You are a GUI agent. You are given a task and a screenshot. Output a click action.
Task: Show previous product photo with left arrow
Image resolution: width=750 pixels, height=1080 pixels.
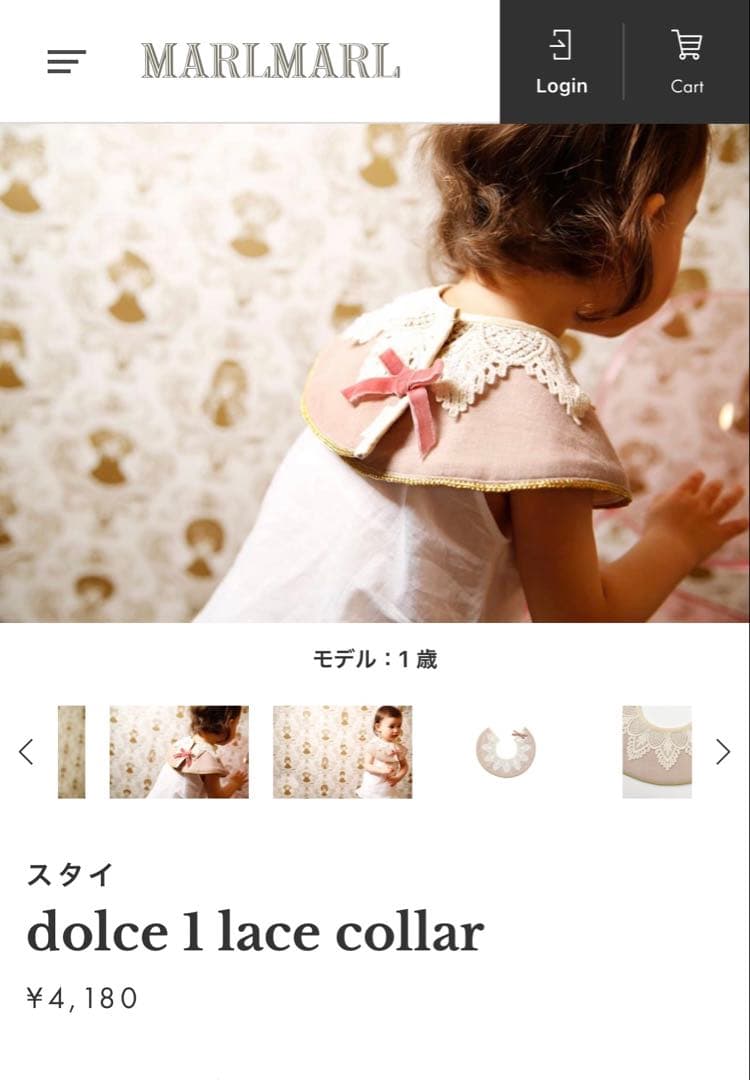point(26,751)
